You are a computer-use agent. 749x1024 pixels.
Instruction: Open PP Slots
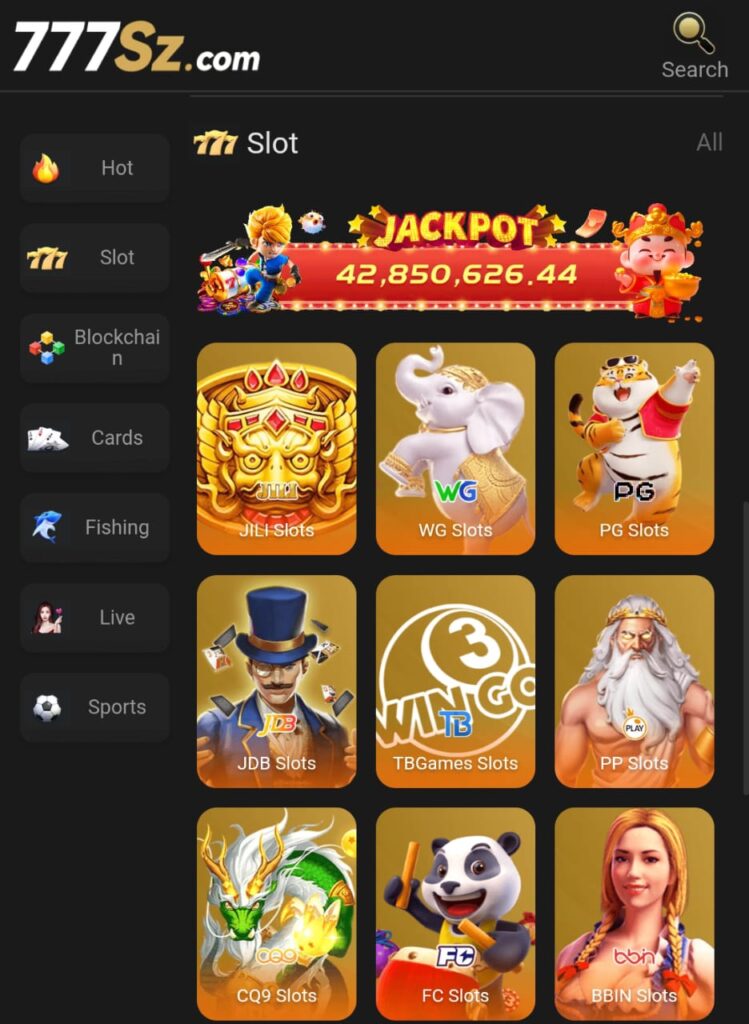[x=634, y=681]
